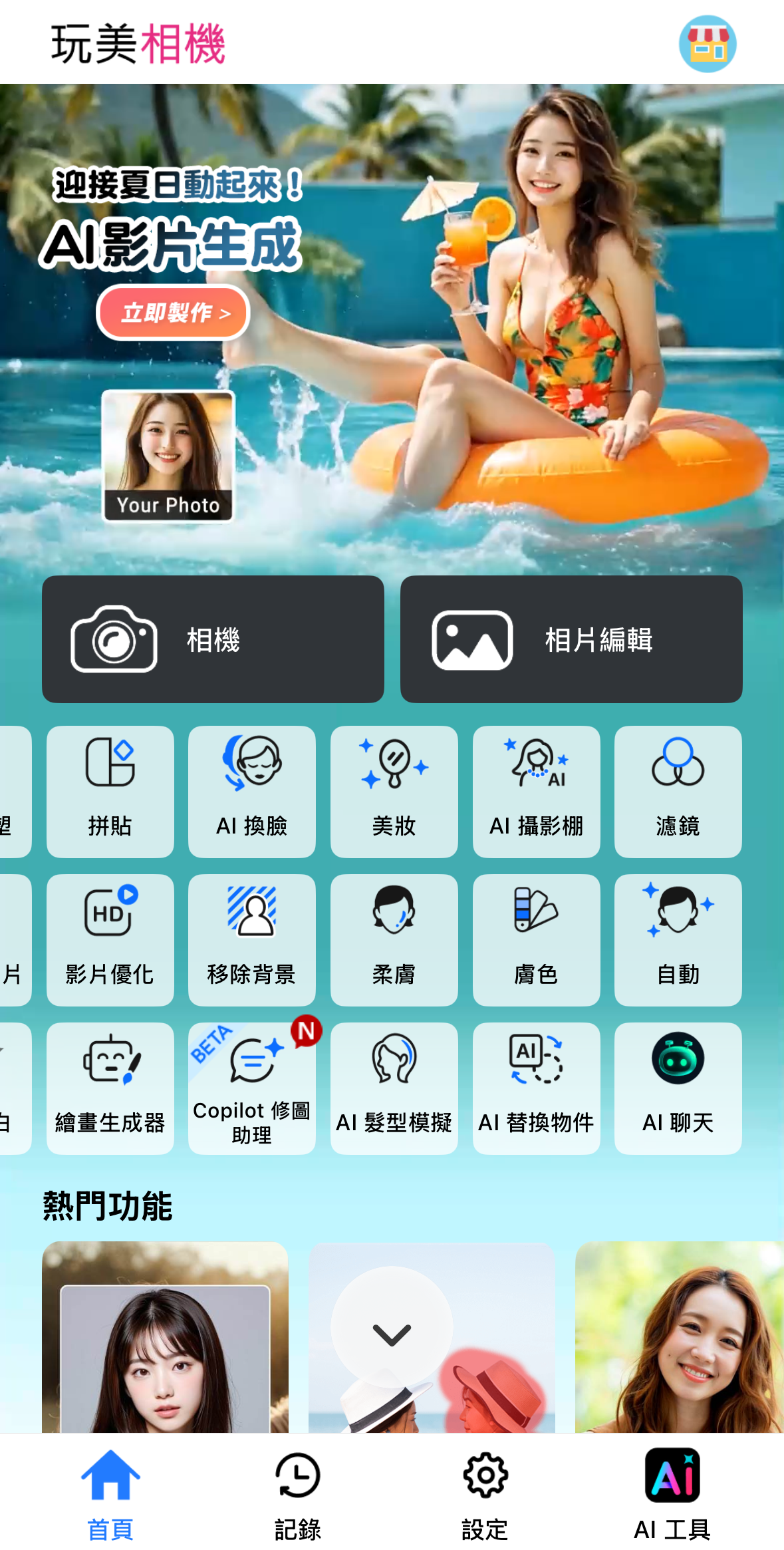Select the 移除背景 tool
This screenshot has height=1550, width=784.
tap(252, 939)
